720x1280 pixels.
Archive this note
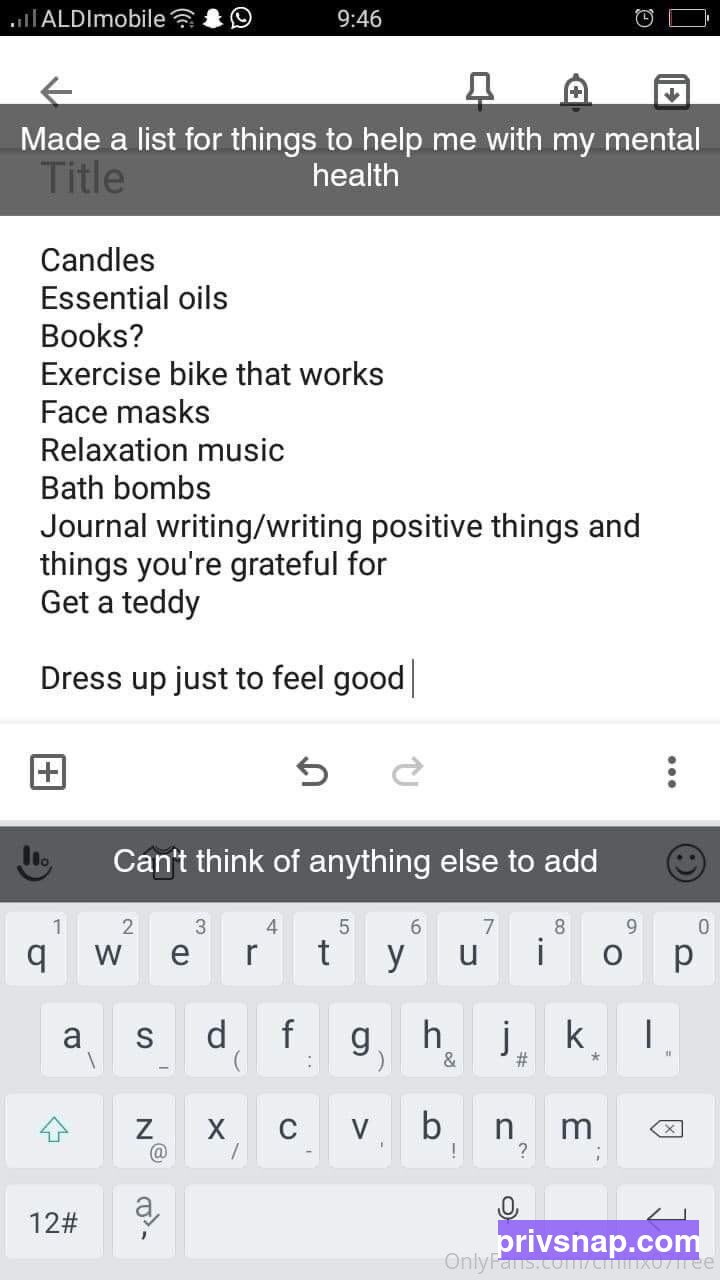[672, 92]
